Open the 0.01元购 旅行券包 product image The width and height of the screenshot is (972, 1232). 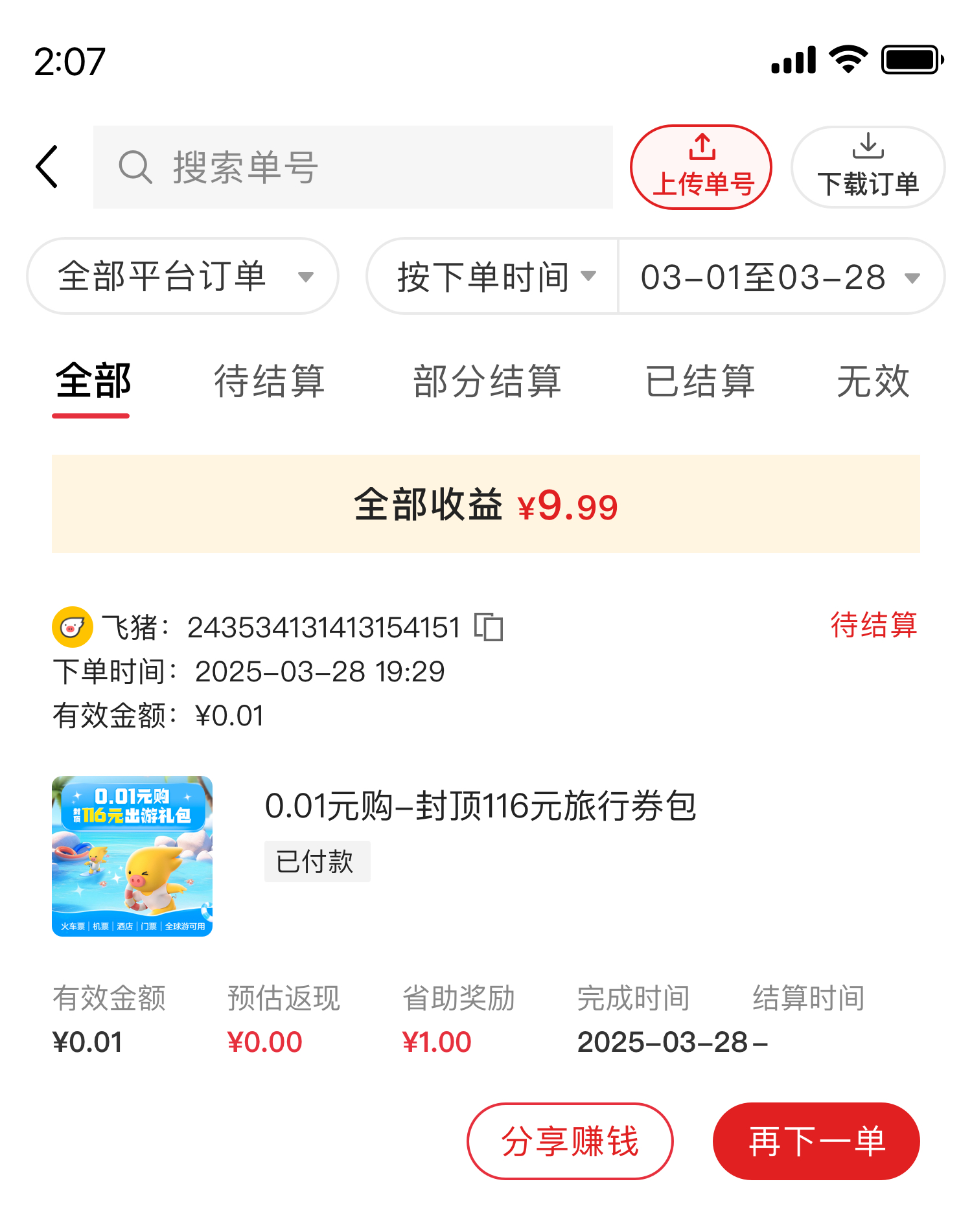[132, 856]
